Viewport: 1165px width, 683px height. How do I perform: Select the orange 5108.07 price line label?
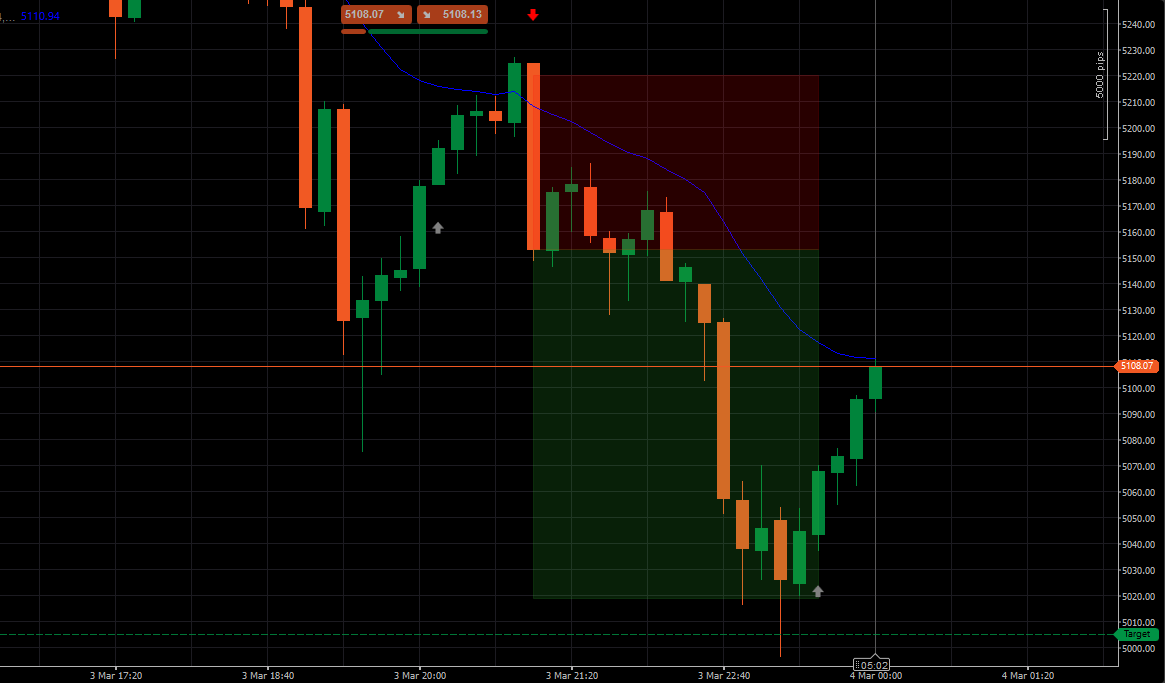coord(1138,367)
